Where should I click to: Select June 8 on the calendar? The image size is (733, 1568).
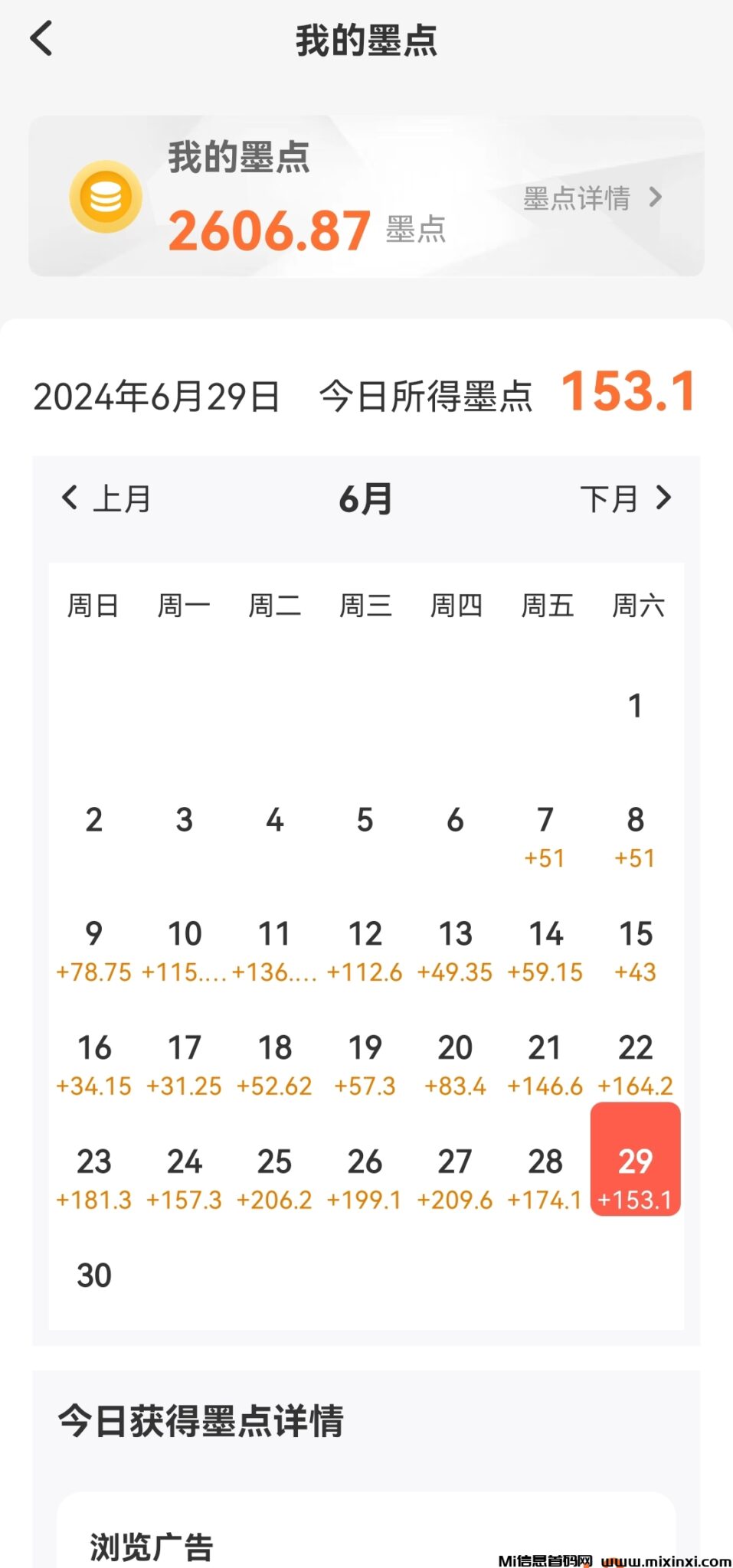coord(635,835)
